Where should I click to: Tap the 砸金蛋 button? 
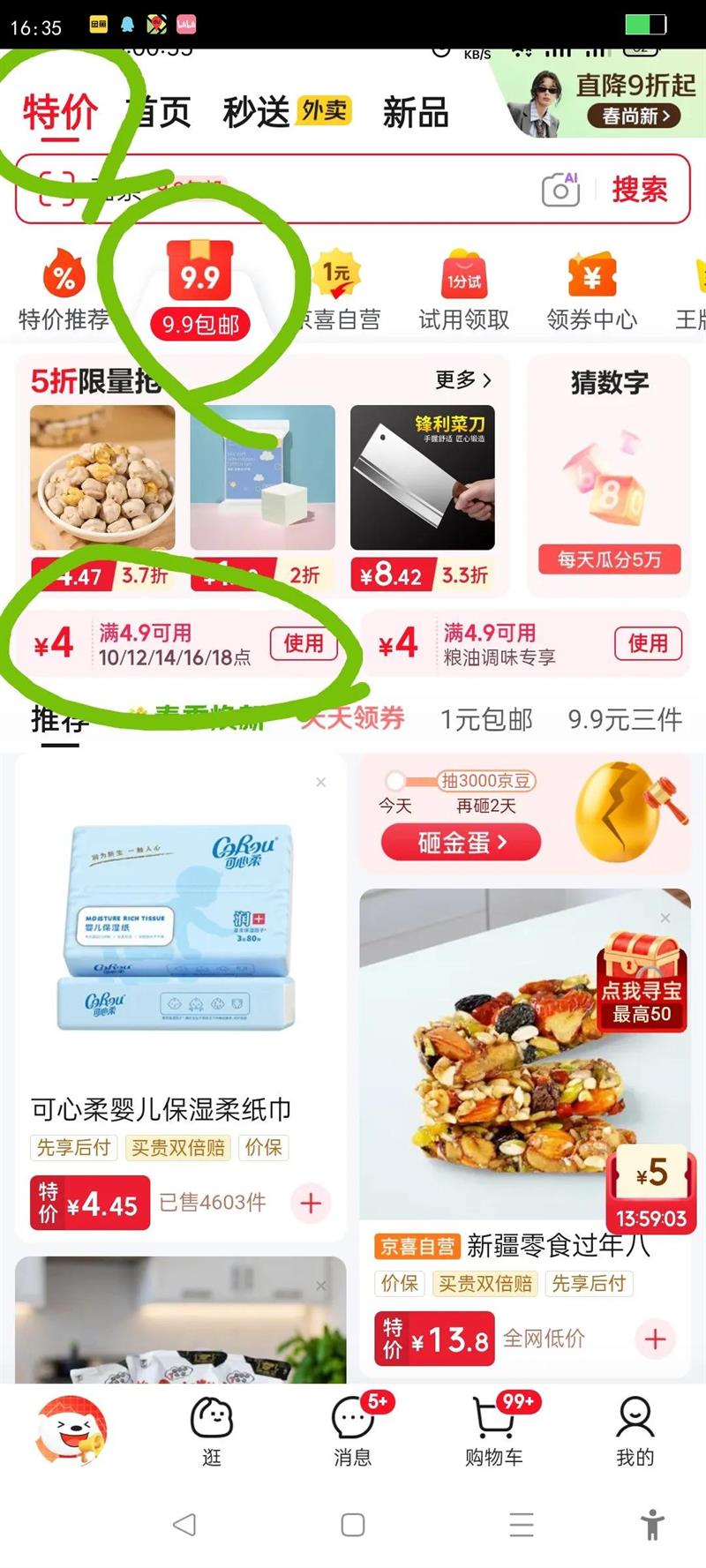click(461, 843)
